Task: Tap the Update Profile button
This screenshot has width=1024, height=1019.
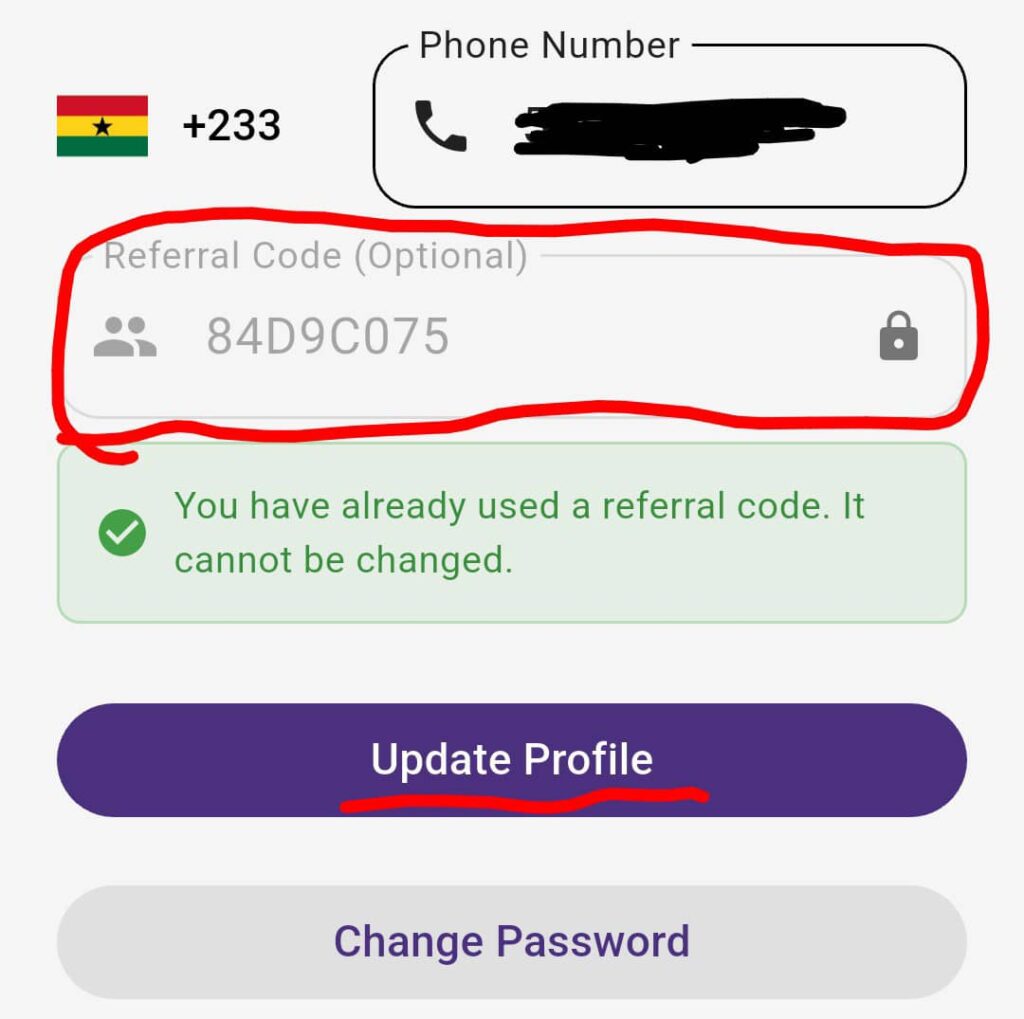Action: point(511,760)
